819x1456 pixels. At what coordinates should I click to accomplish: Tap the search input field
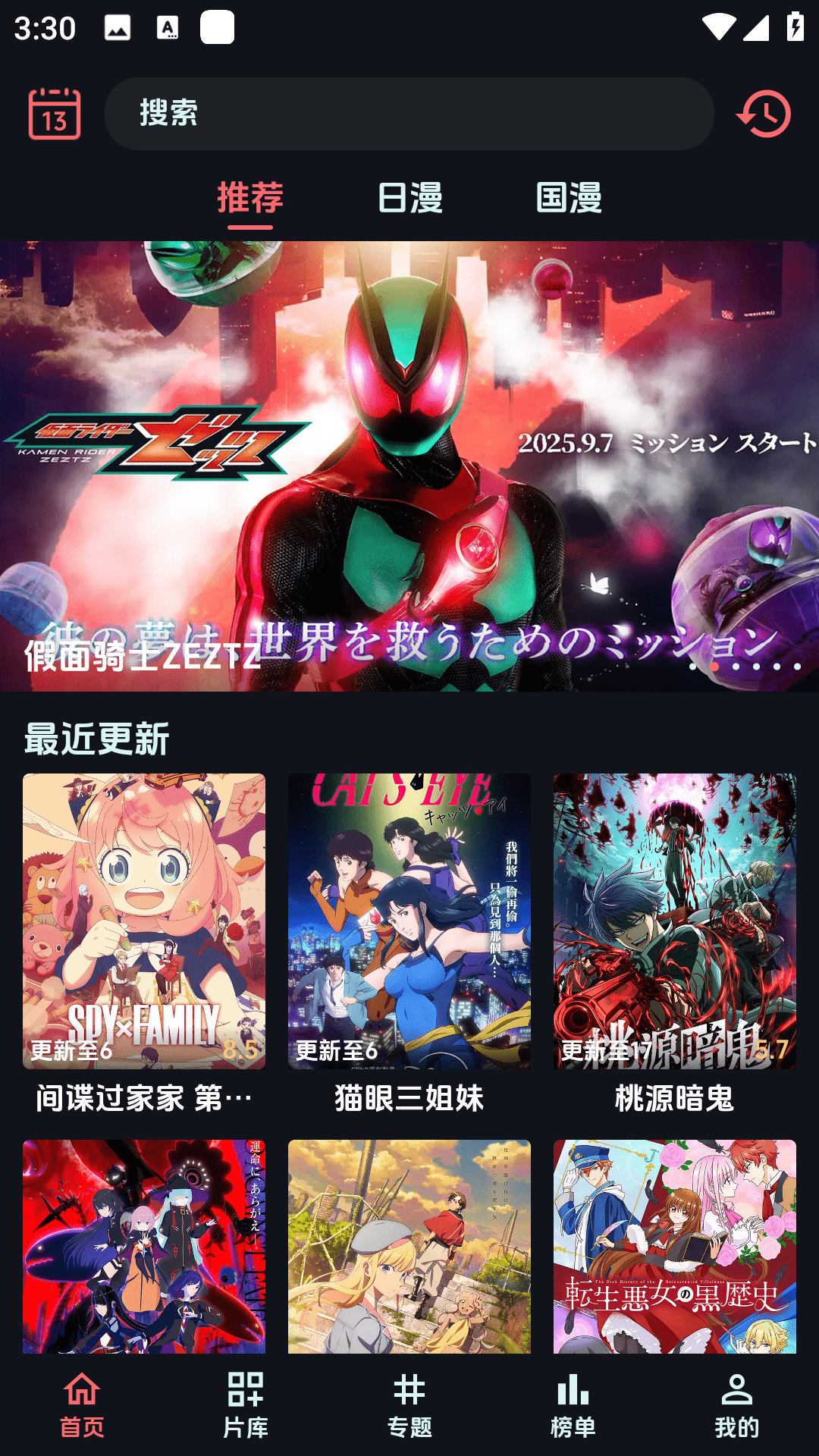(x=409, y=114)
